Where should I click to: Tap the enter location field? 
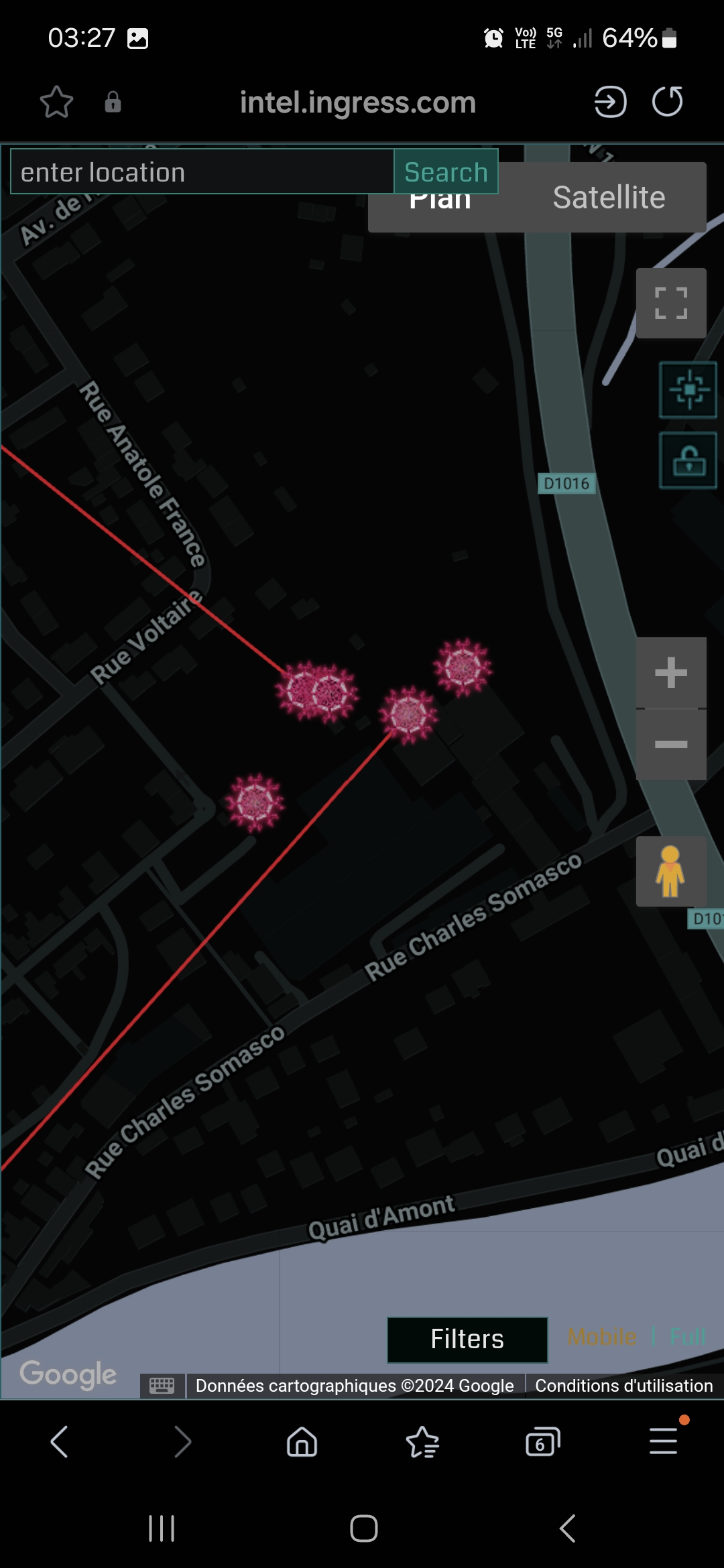(201, 172)
